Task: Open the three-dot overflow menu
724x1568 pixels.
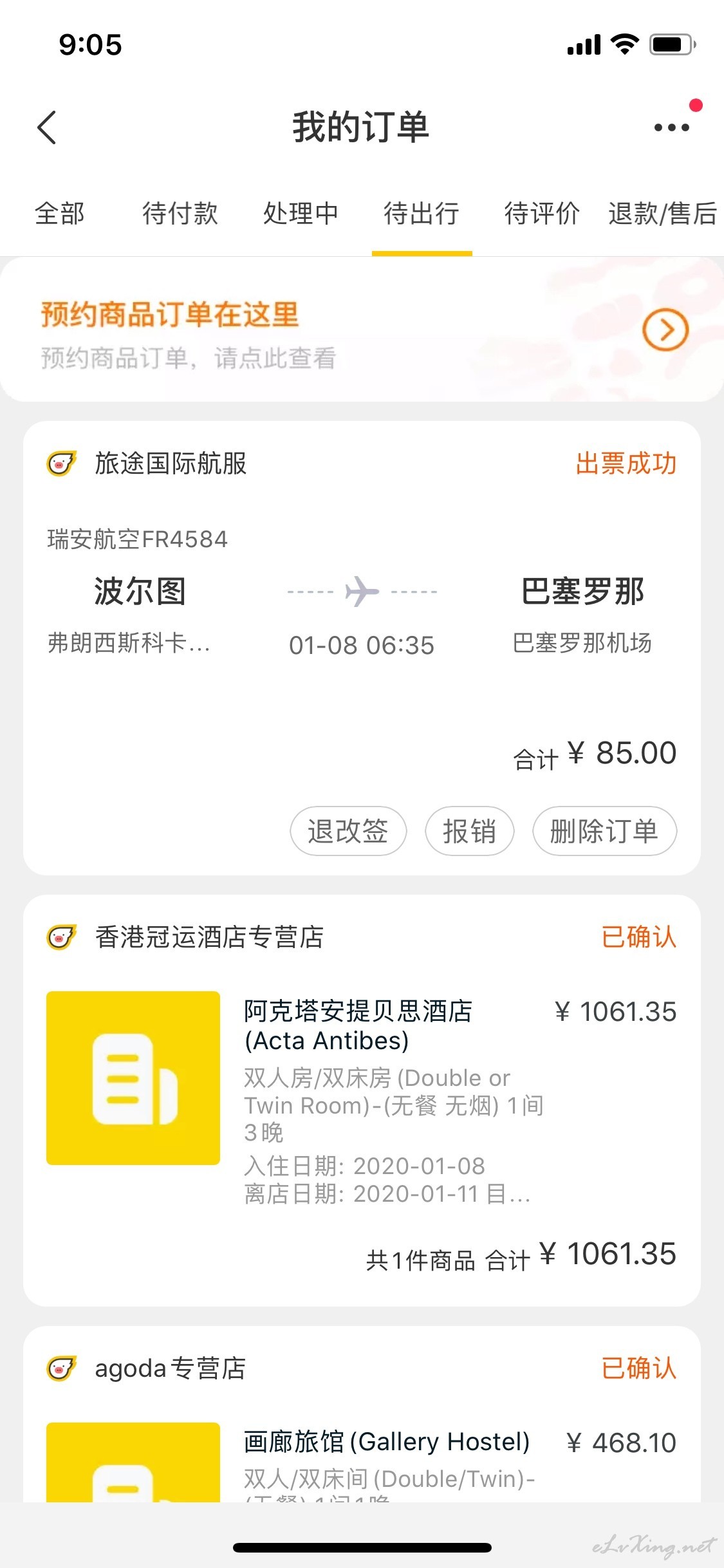Action: (x=671, y=127)
